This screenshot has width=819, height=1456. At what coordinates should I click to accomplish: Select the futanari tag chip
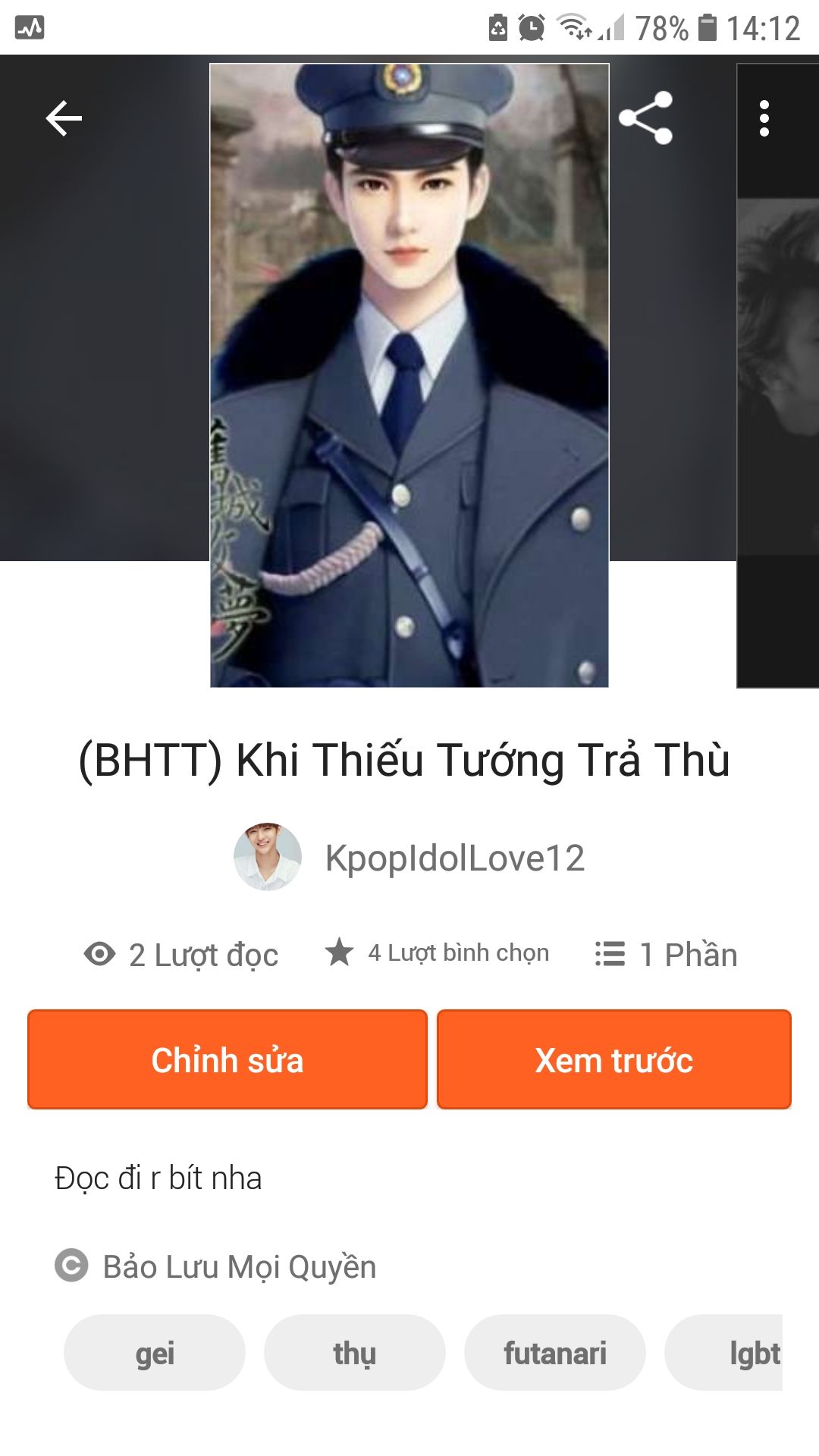coord(554,1353)
